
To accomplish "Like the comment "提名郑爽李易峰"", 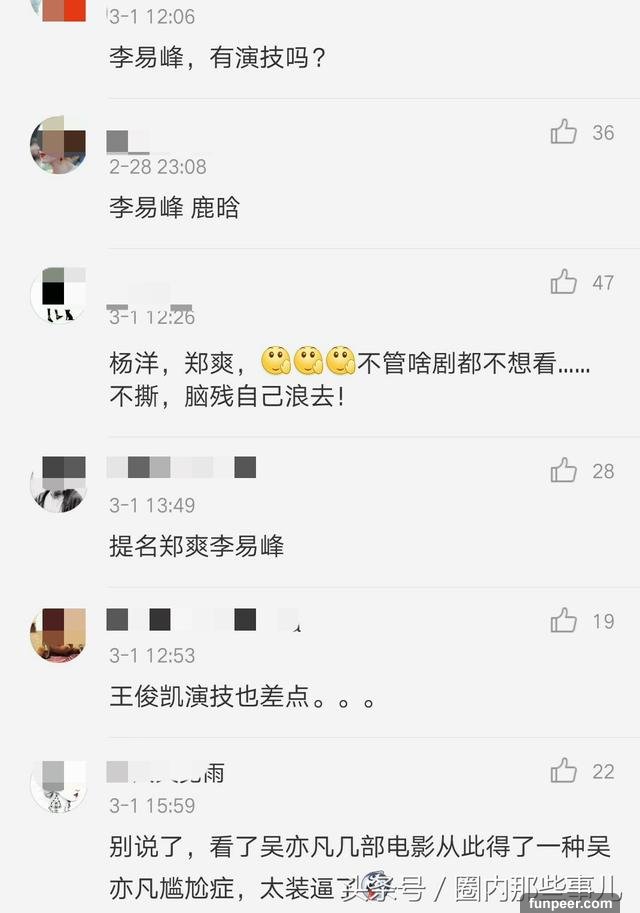I will [564, 470].
